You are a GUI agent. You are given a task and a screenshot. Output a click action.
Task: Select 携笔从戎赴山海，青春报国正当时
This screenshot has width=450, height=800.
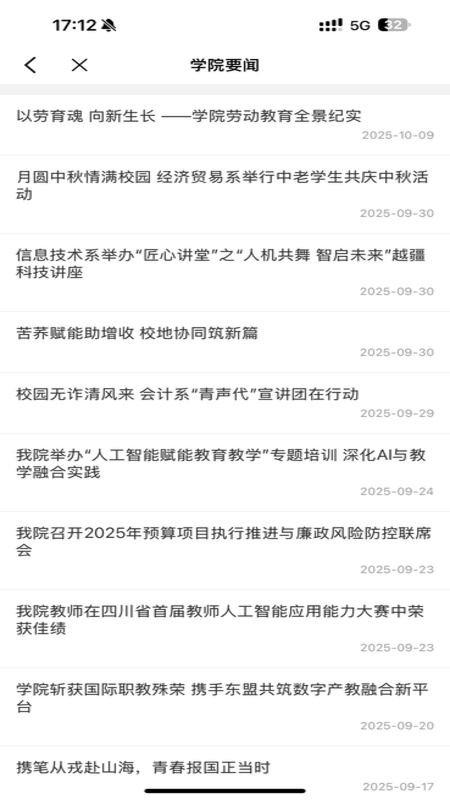(x=225, y=772)
